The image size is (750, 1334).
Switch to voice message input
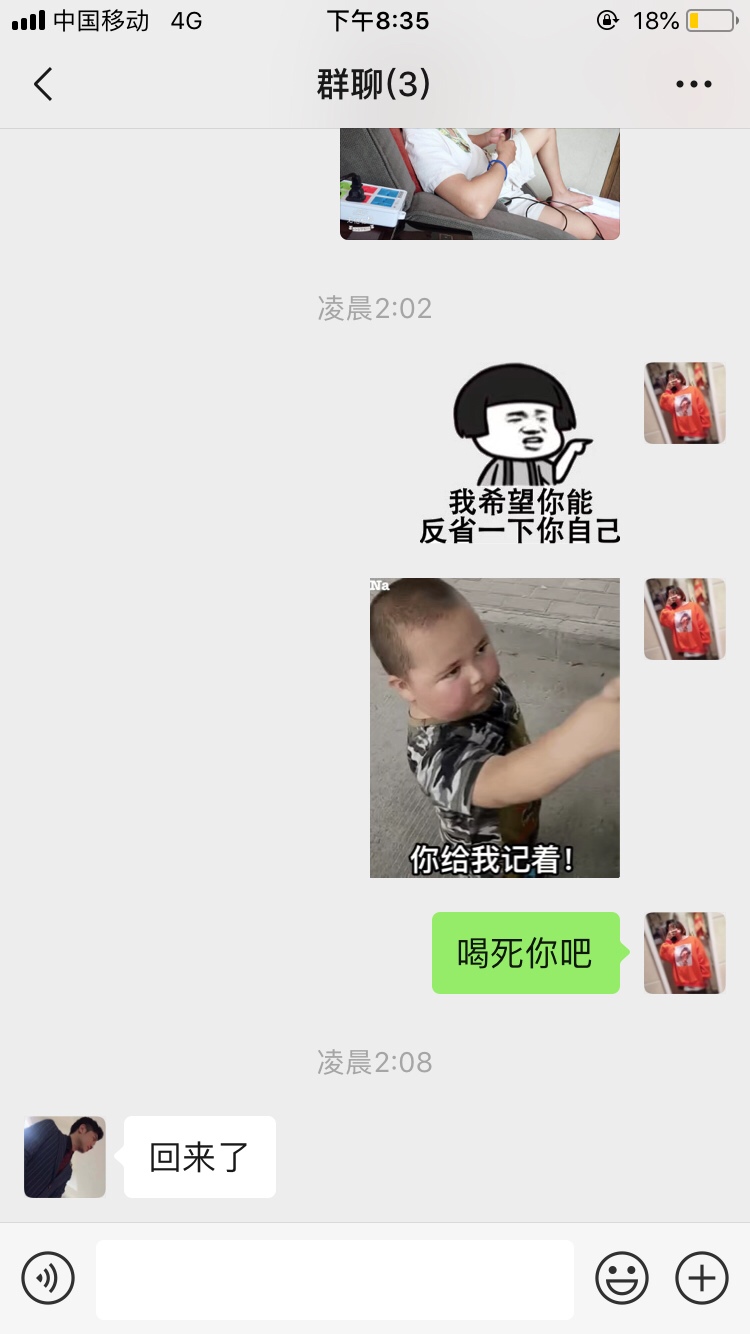click(x=48, y=1278)
